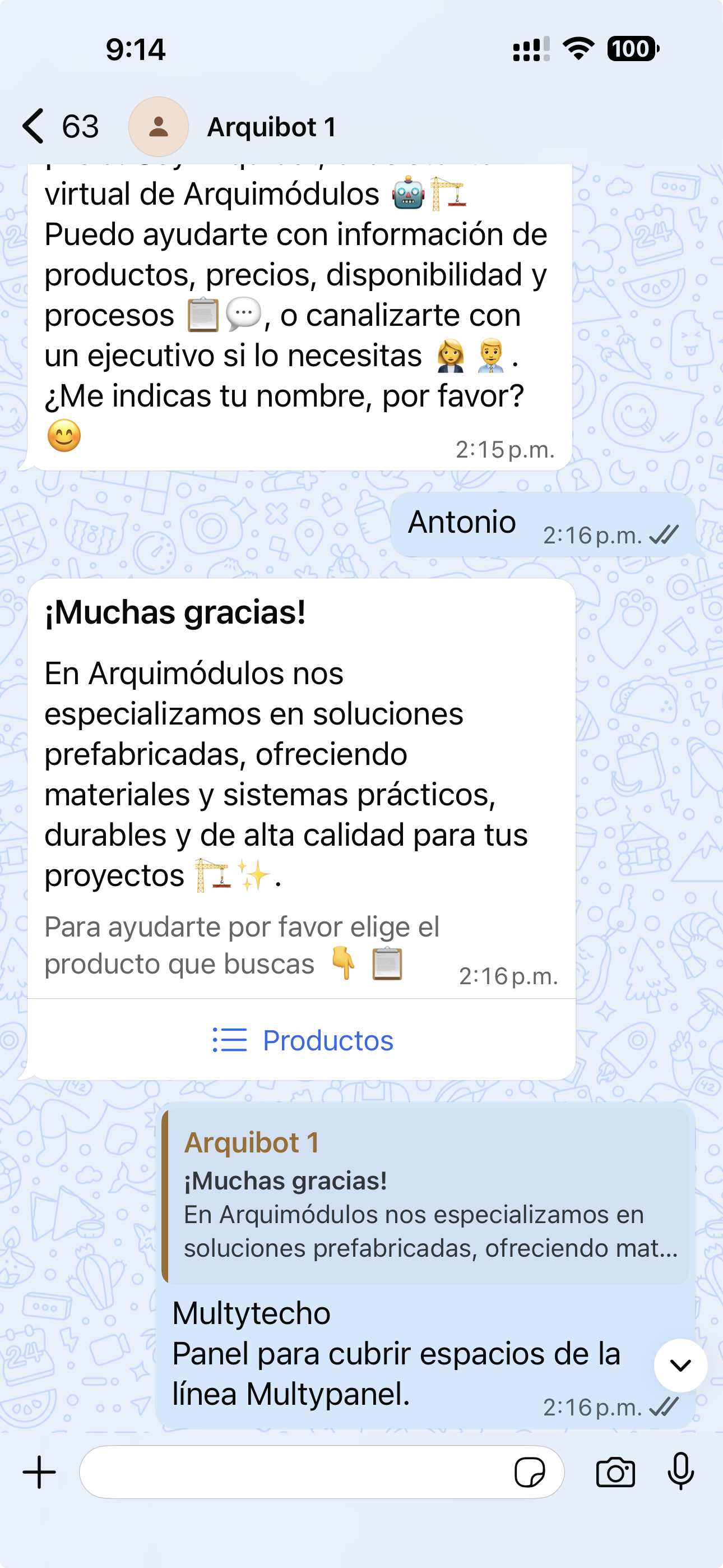
Task: Open the camera to take a photo
Action: click(x=615, y=1473)
